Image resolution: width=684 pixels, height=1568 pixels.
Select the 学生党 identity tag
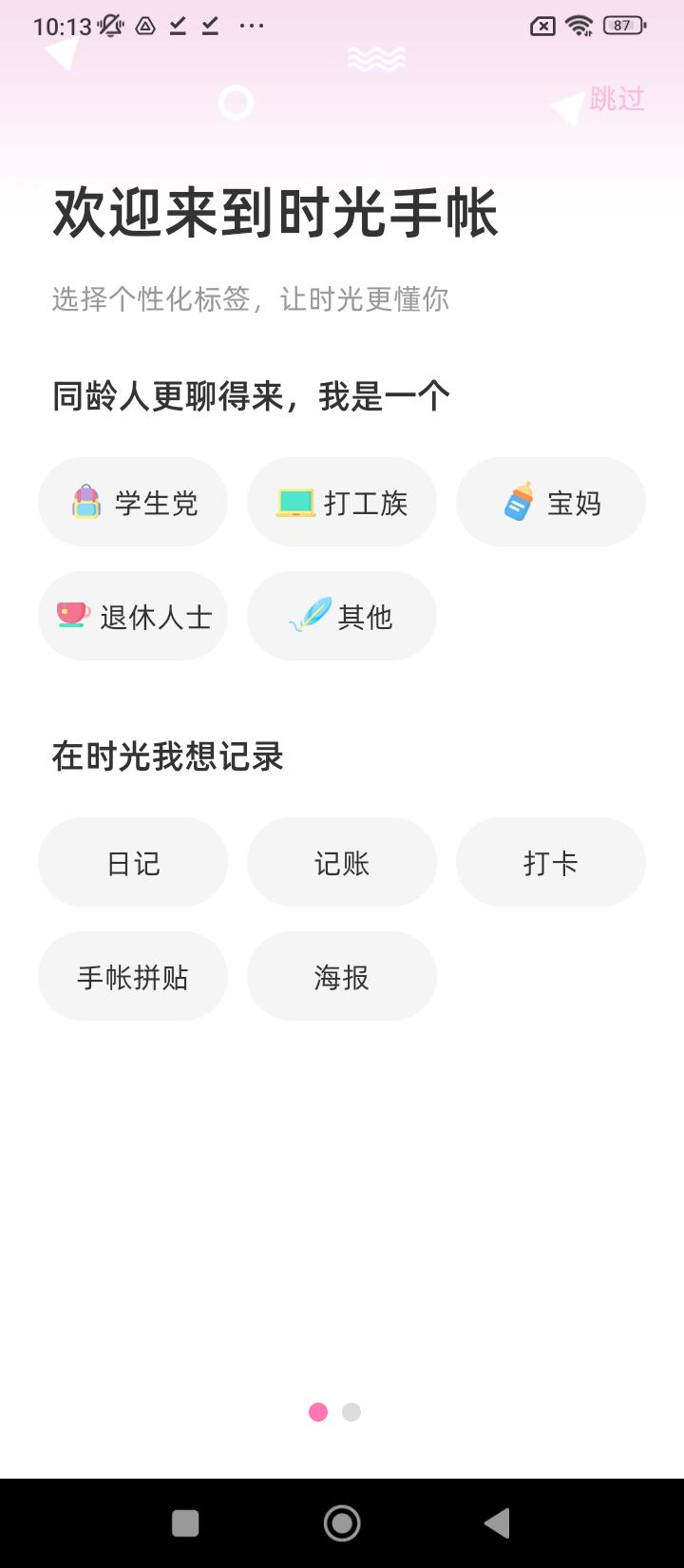point(133,502)
